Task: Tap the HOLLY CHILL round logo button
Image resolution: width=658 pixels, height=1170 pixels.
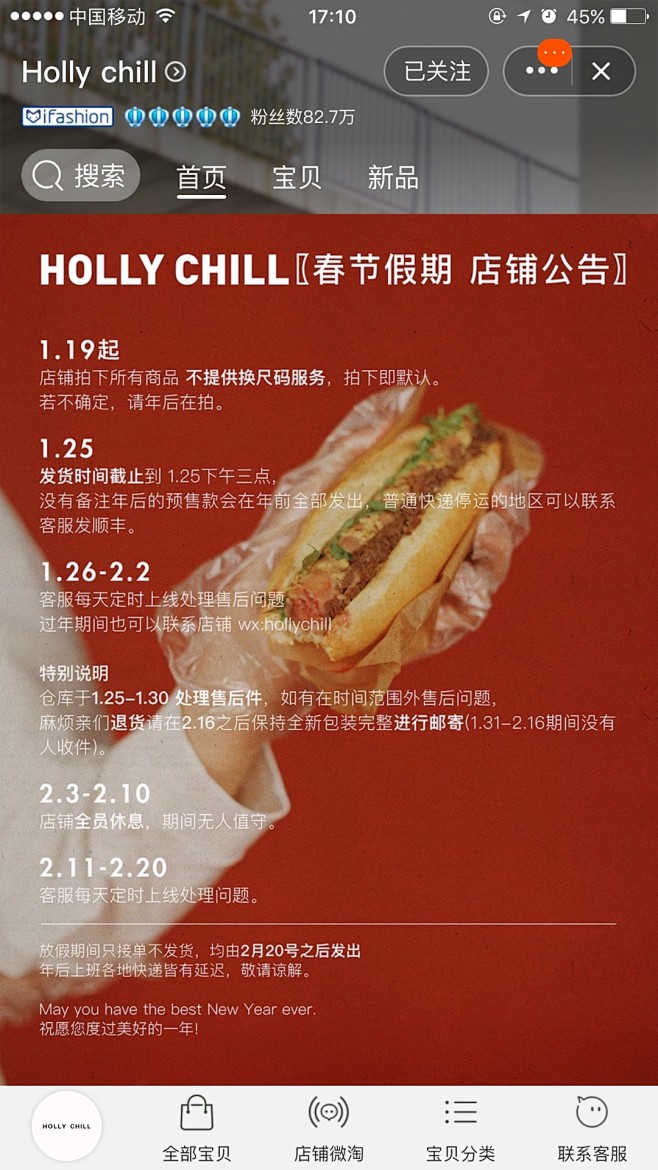Action: click(x=67, y=1126)
